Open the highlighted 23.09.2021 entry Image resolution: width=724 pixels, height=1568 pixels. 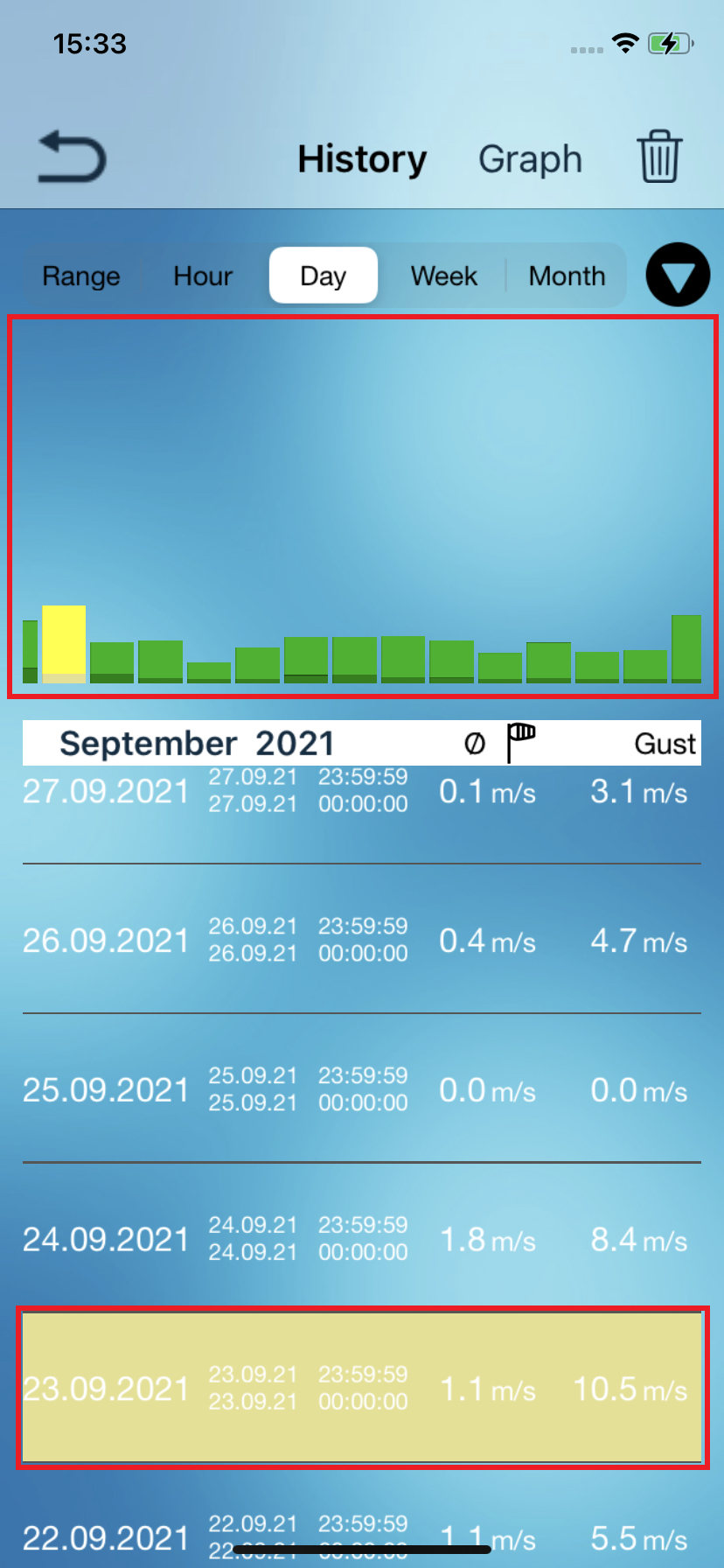(x=361, y=1388)
